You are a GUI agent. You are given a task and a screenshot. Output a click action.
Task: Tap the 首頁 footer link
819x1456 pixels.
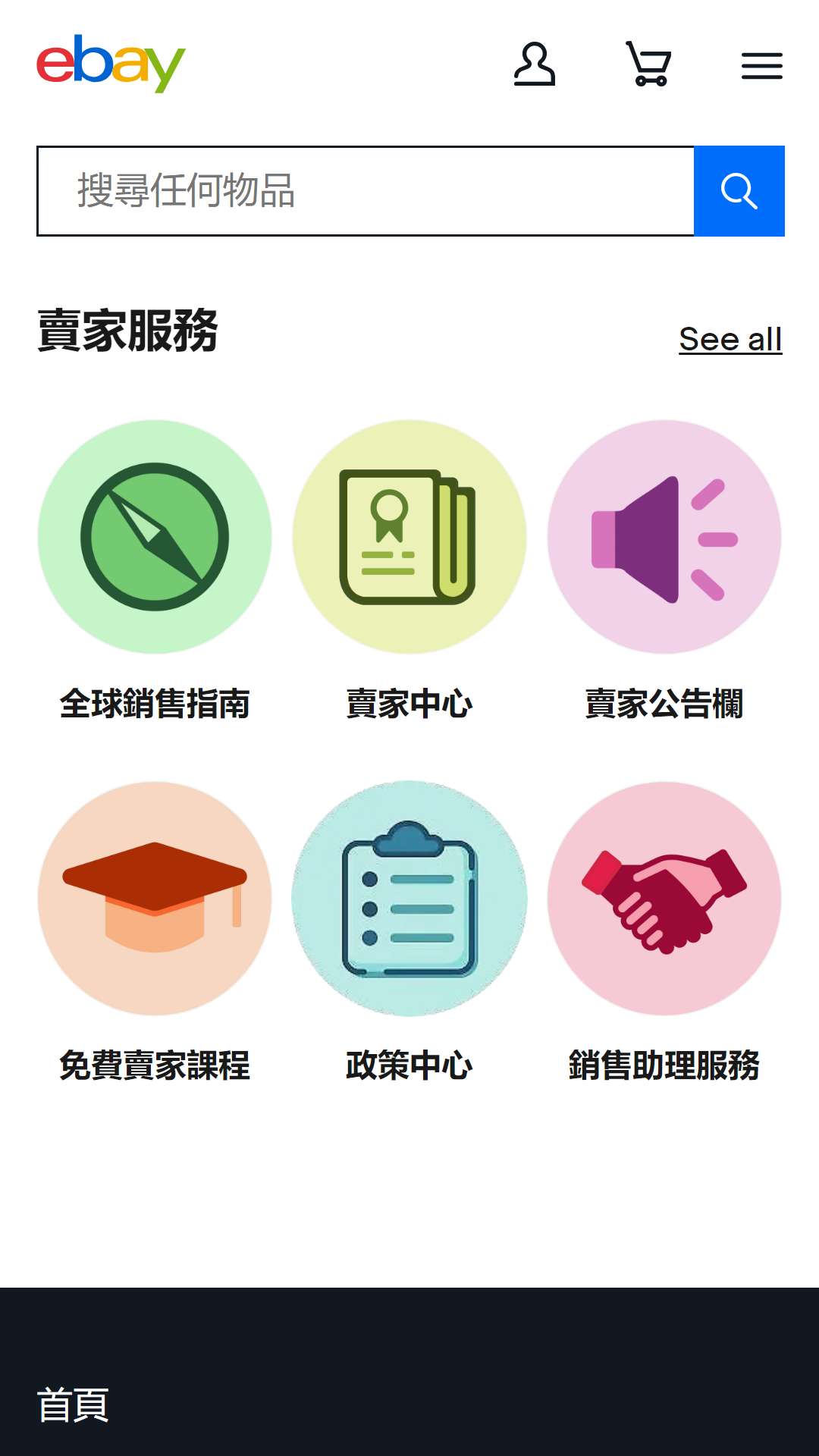(x=73, y=1405)
